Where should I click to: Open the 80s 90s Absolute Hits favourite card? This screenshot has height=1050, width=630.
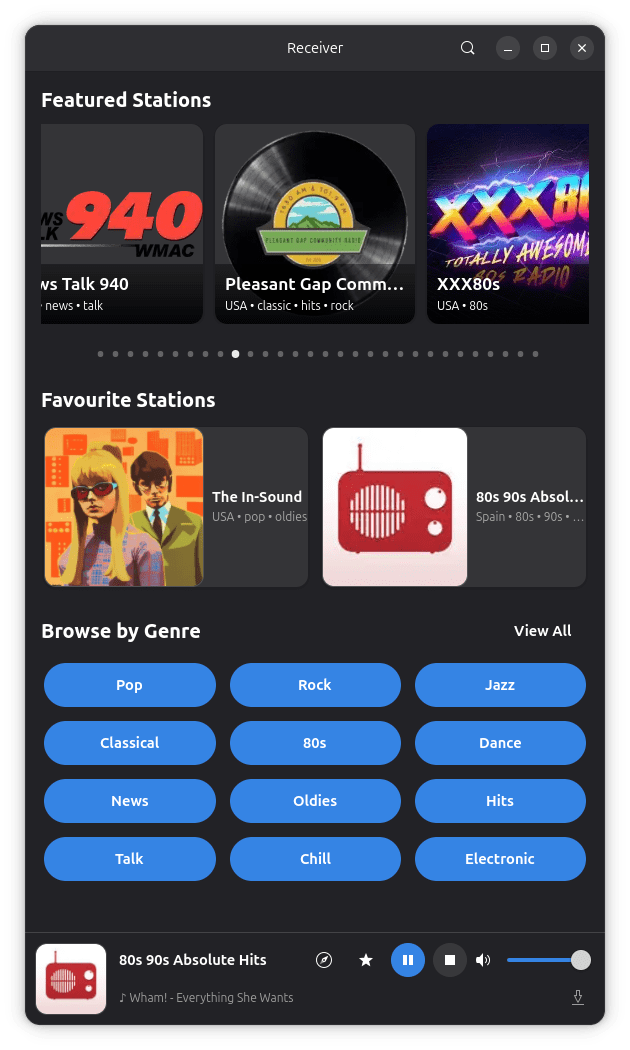(453, 507)
